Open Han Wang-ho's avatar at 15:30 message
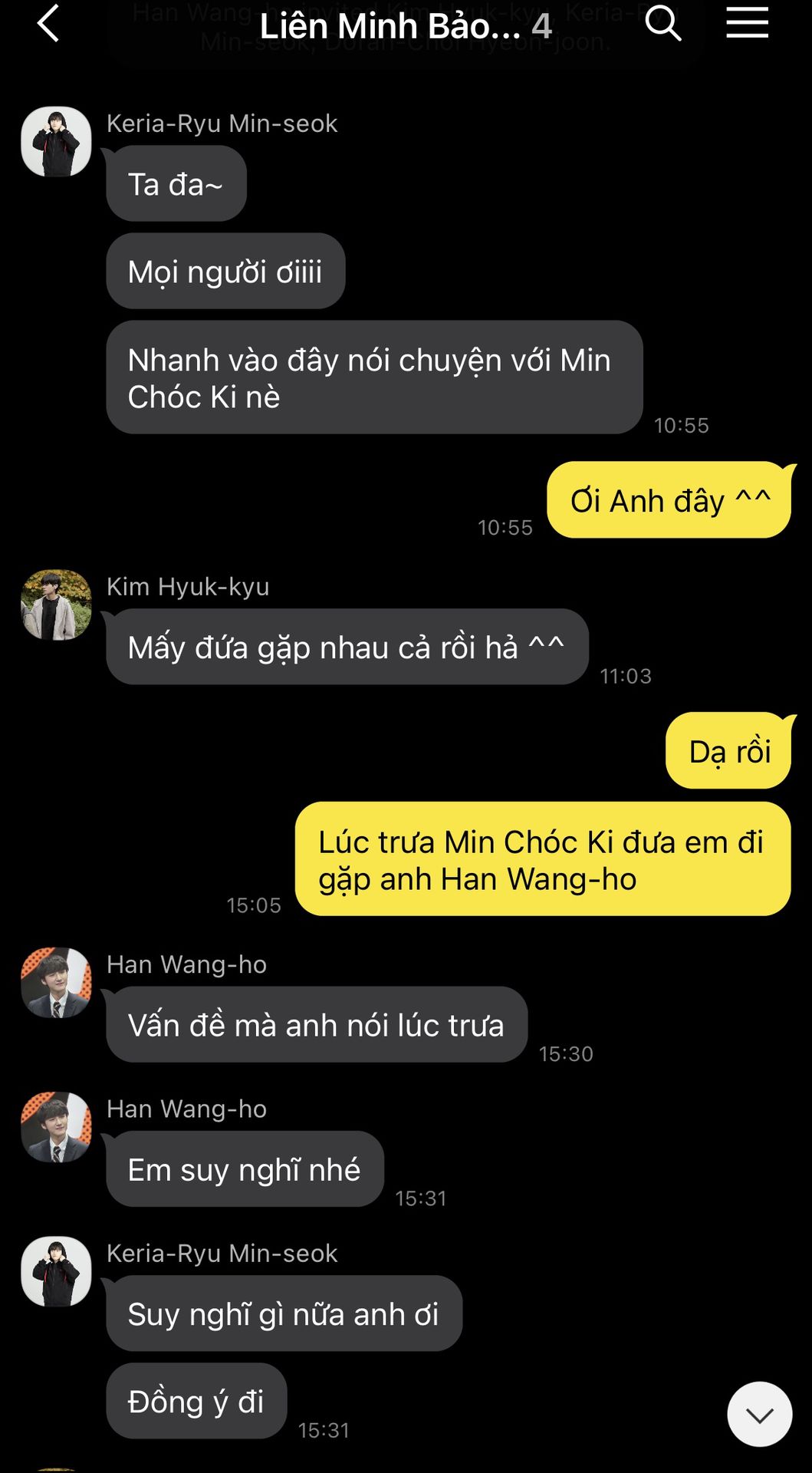The width and height of the screenshot is (812, 1473). [x=56, y=982]
